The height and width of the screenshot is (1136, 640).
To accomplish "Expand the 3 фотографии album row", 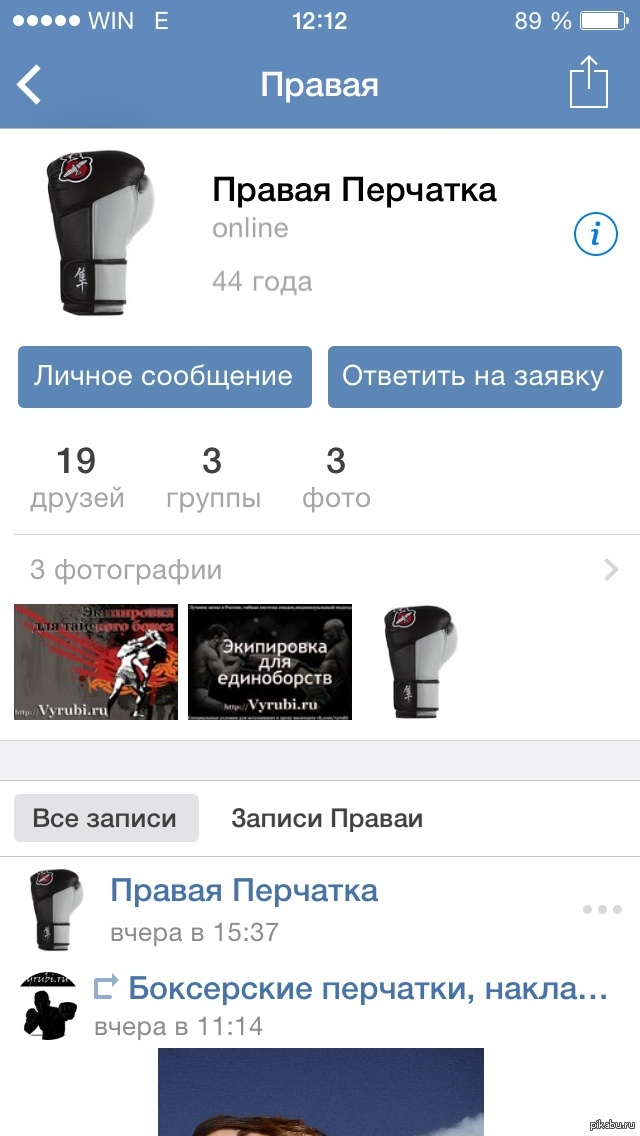I will (x=320, y=571).
